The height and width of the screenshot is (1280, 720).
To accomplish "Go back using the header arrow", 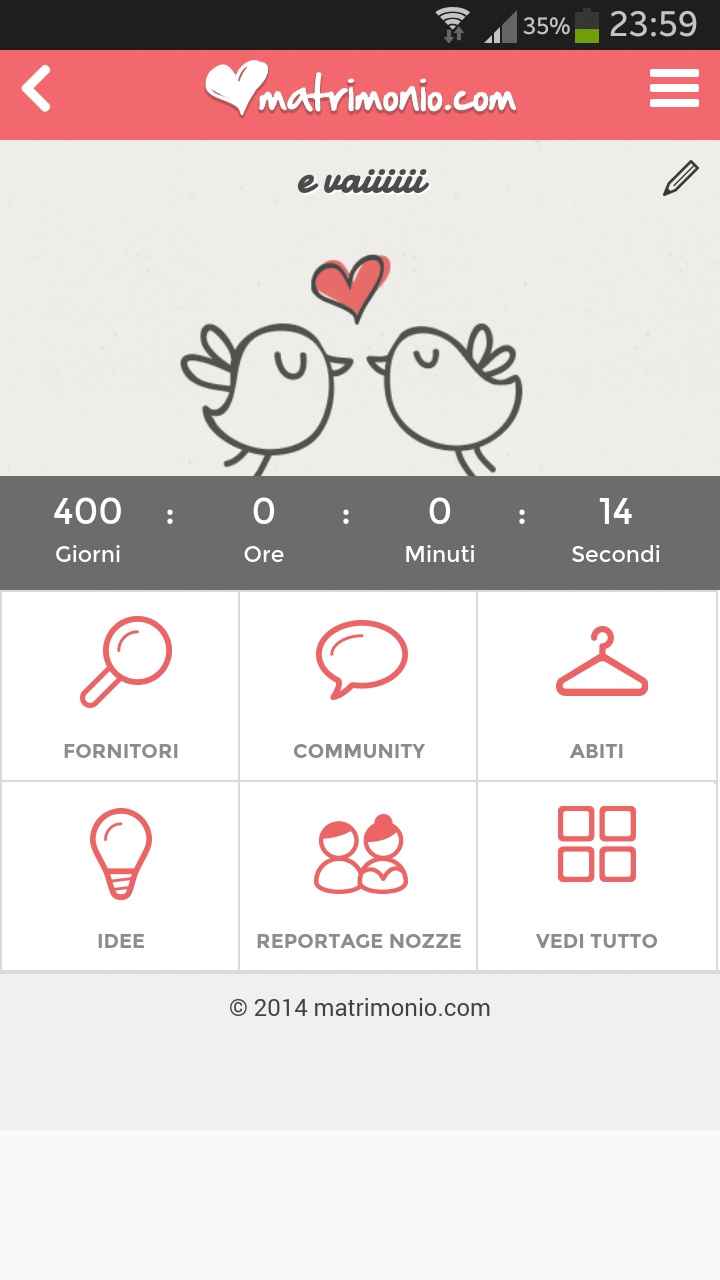I will click(37, 90).
